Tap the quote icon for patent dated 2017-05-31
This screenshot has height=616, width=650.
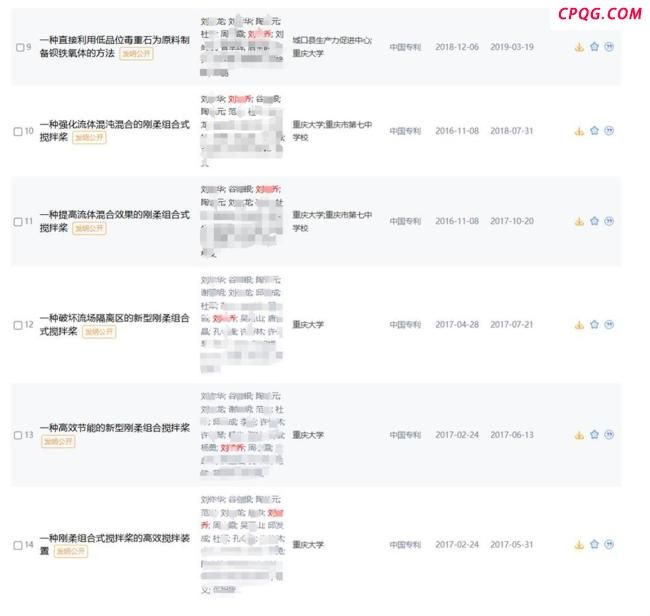(609, 545)
